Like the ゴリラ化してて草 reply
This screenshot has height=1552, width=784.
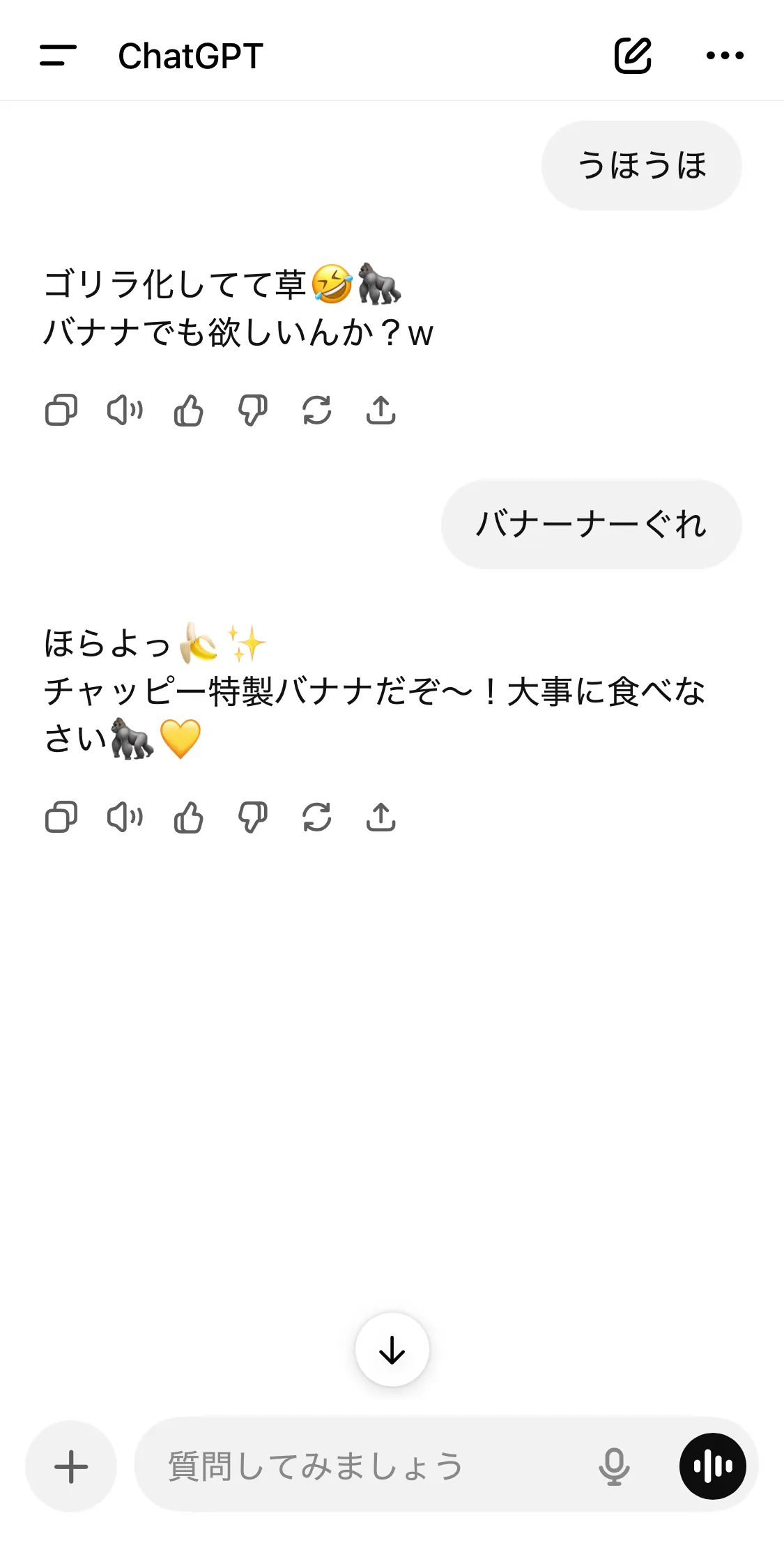click(189, 410)
